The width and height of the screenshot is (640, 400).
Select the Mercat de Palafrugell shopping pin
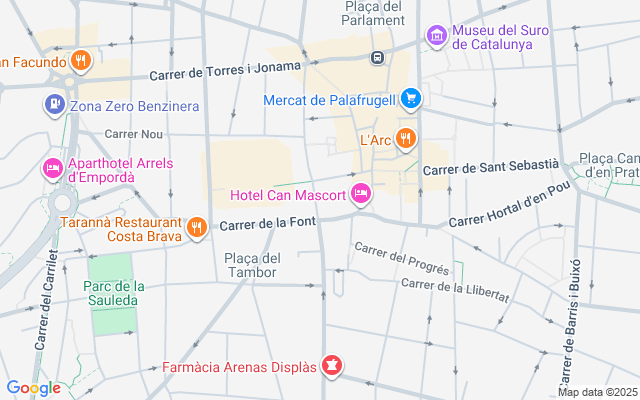[x=411, y=99]
